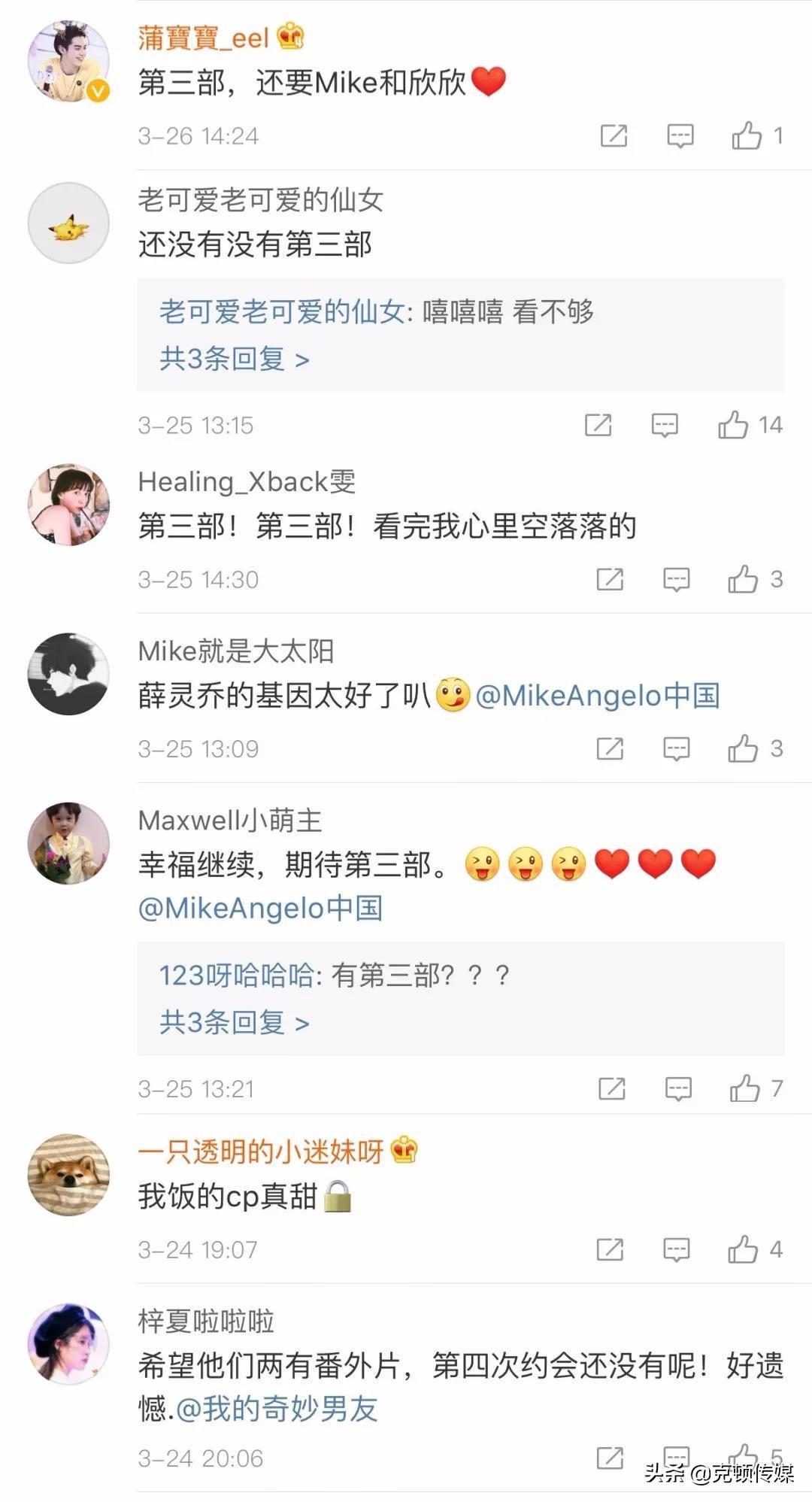812x1502 pixels.
Task: Reply to Mike就是大太阳's comment
Action: [x=676, y=749]
